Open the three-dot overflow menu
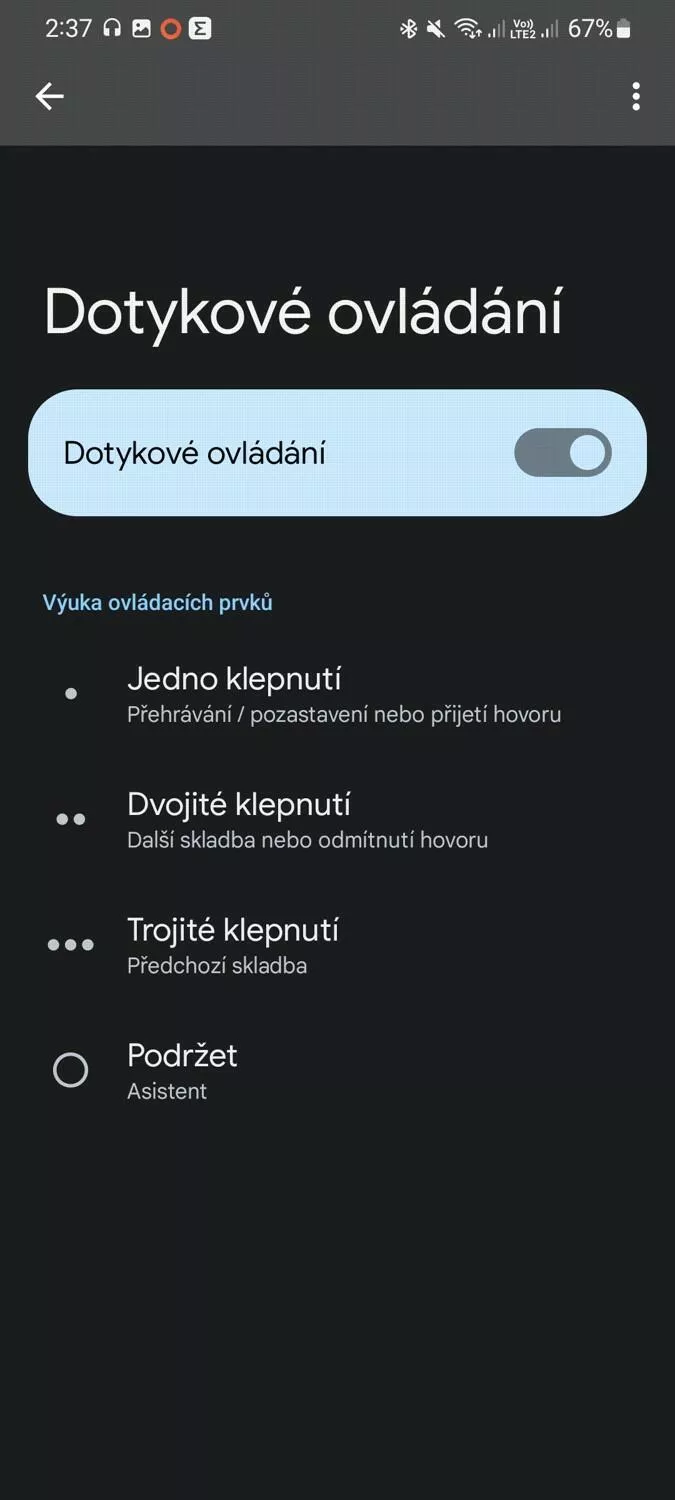 pos(636,96)
